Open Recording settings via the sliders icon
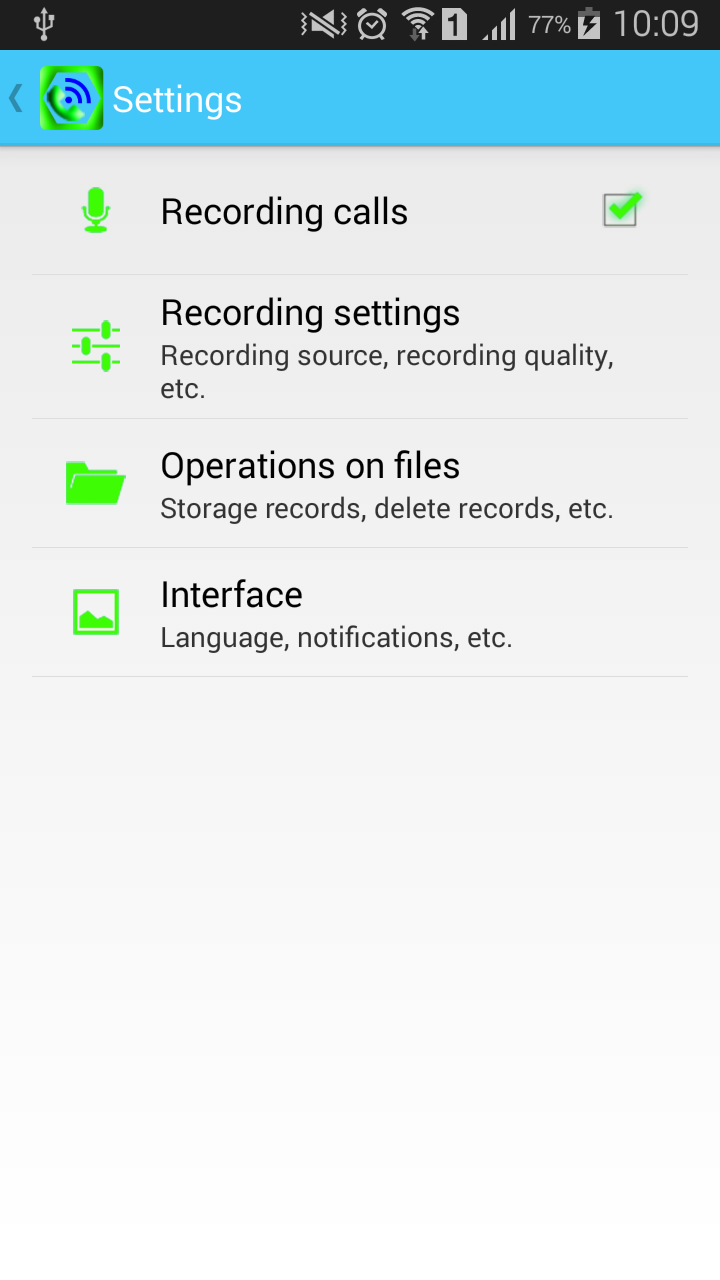720x1280 pixels. tap(94, 345)
